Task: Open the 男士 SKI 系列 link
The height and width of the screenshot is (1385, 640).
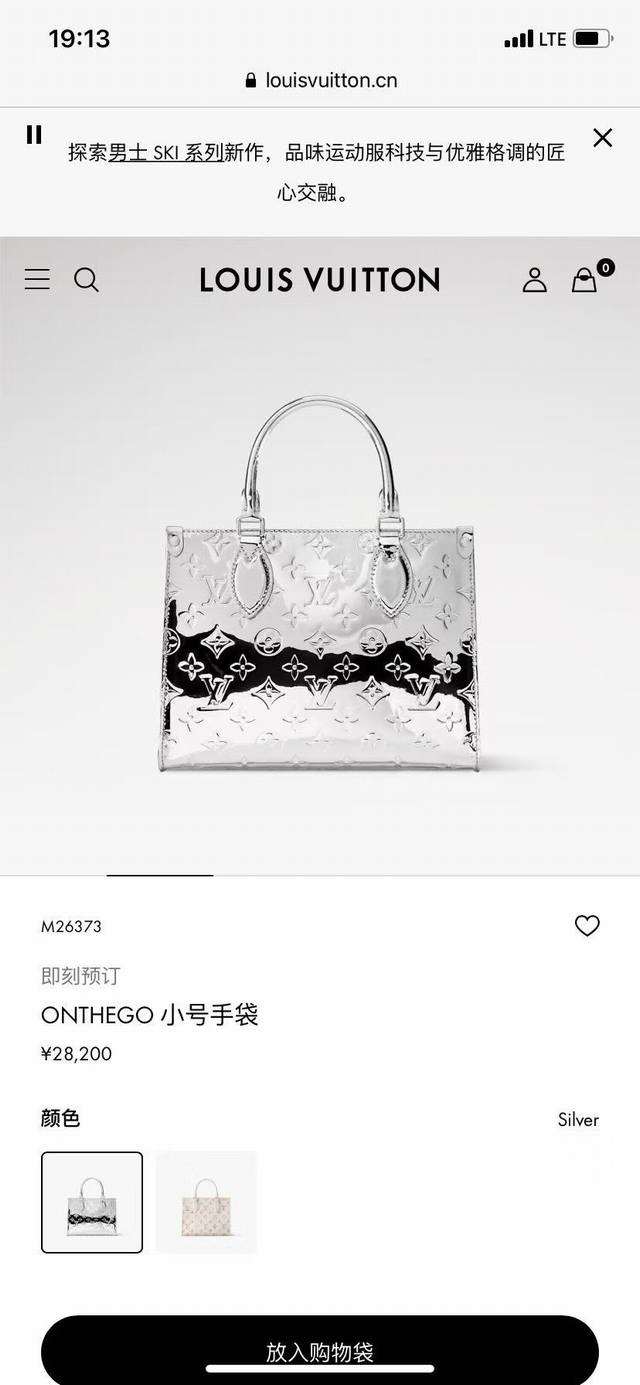Action: click(x=166, y=153)
